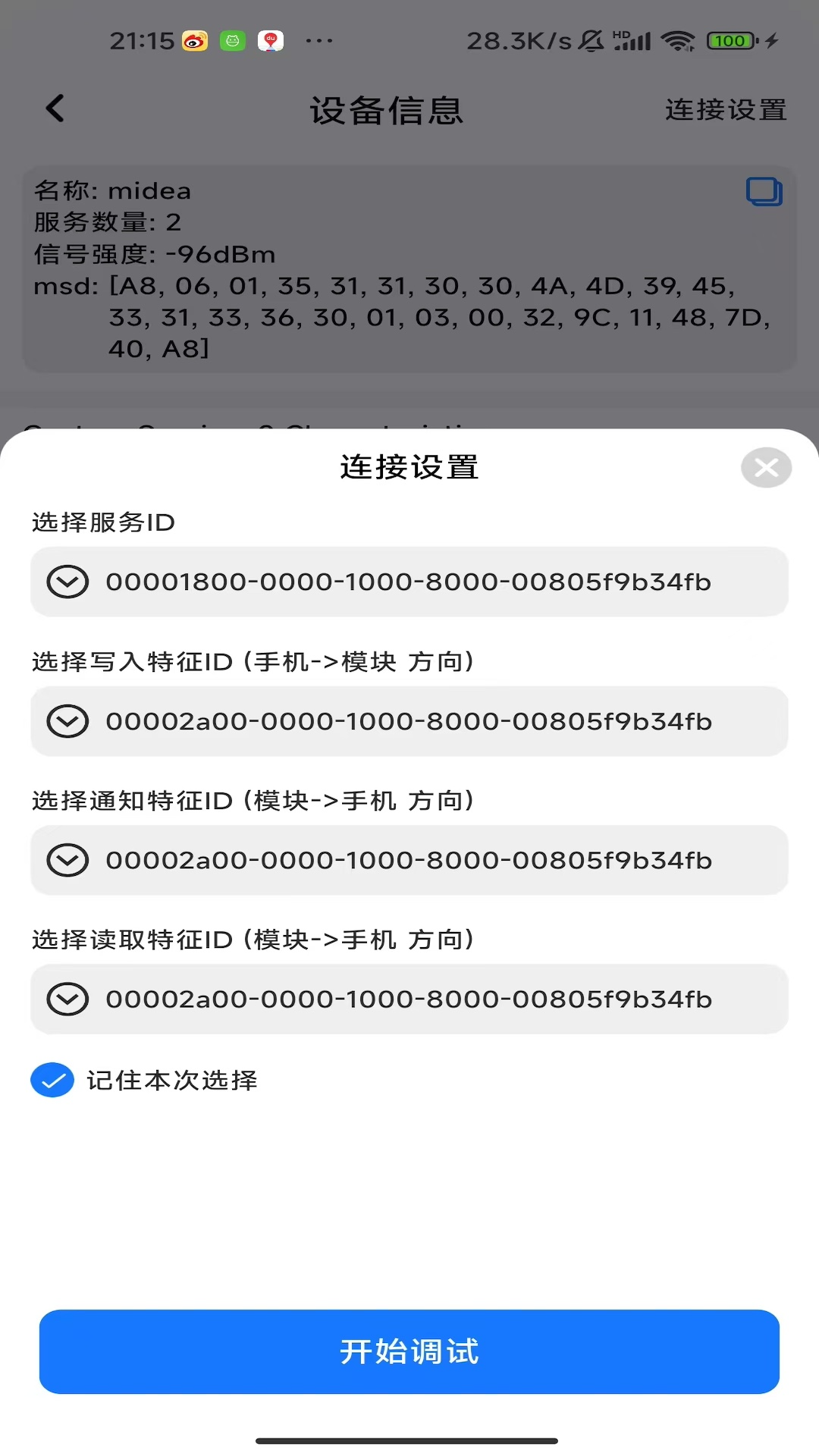Tap the chevron on the notify characteristic selector
Viewport: 819px width, 1456px height.
tap(67, 860)
